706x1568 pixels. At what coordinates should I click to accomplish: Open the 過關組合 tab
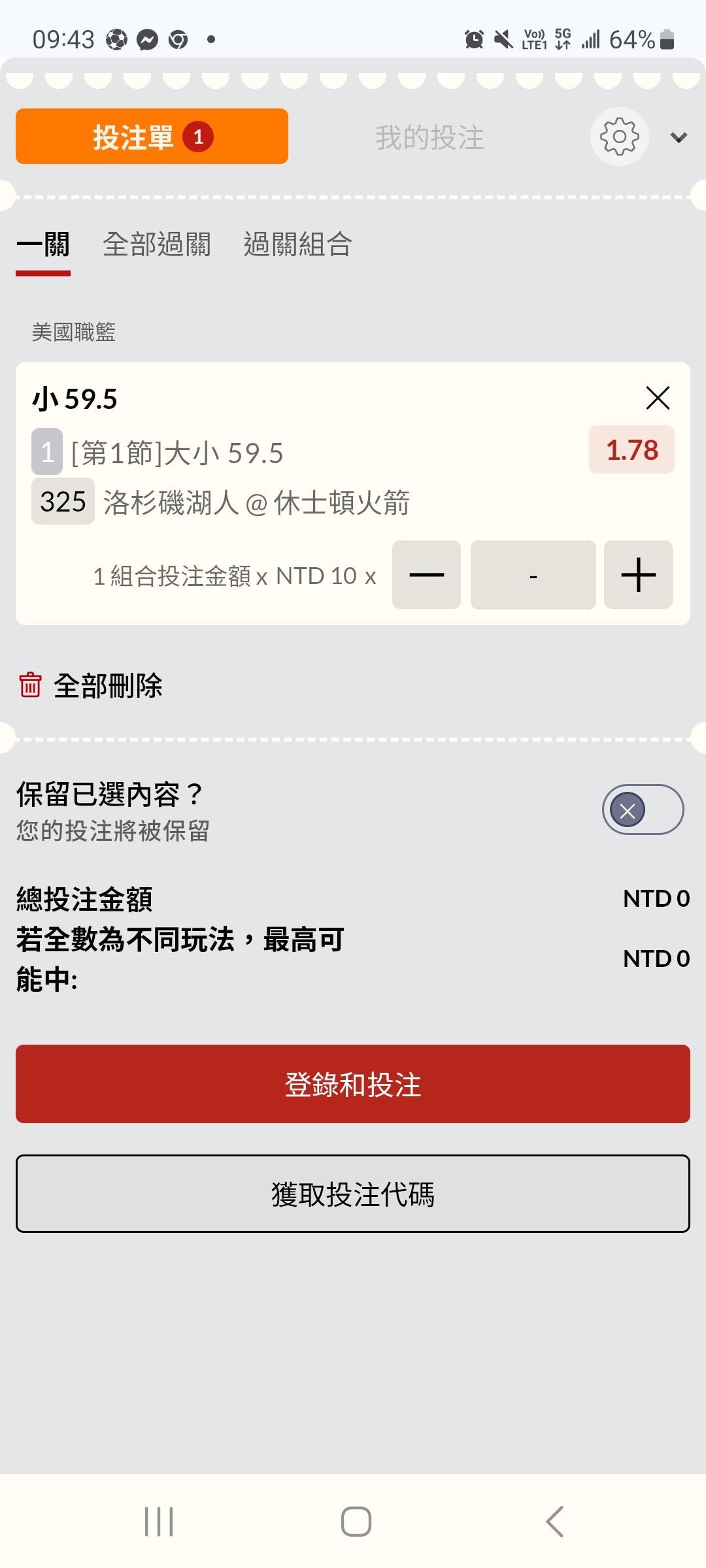[298, 244]
